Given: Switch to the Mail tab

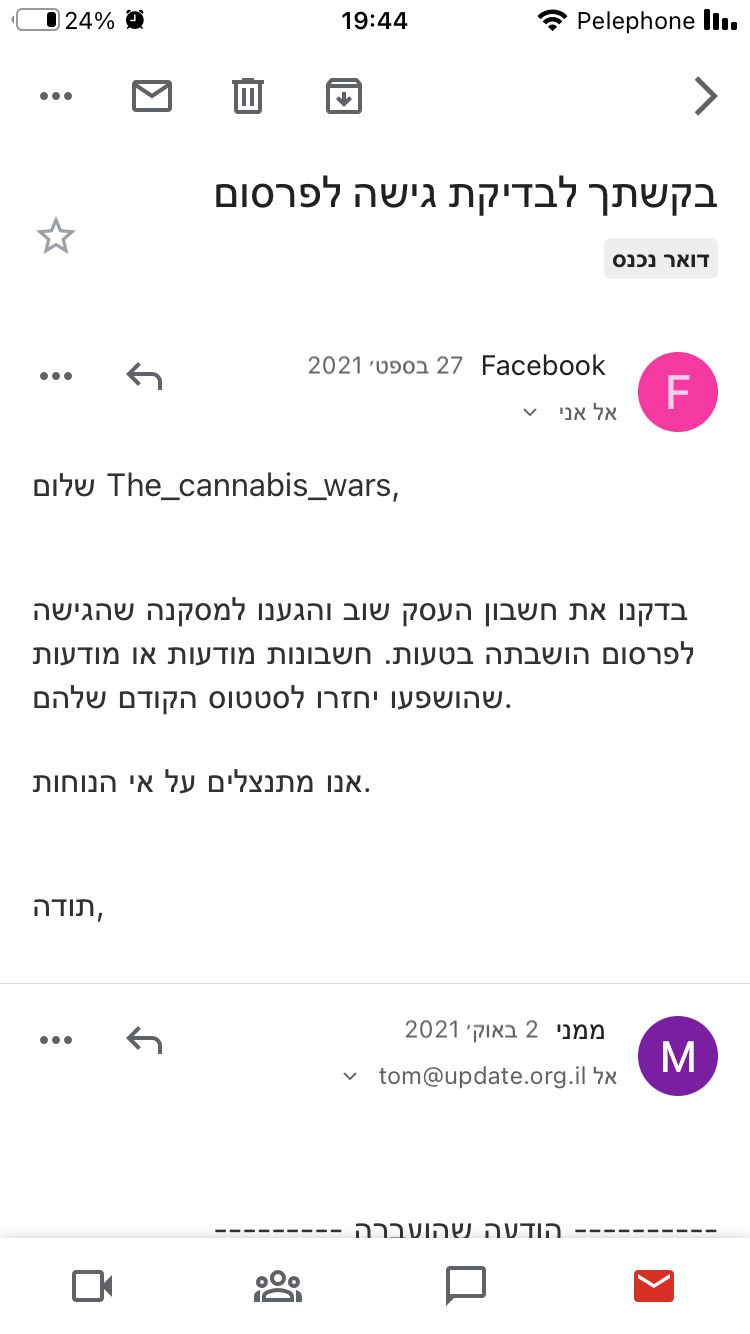Looking at the screenshot, I should (654, 1285).
